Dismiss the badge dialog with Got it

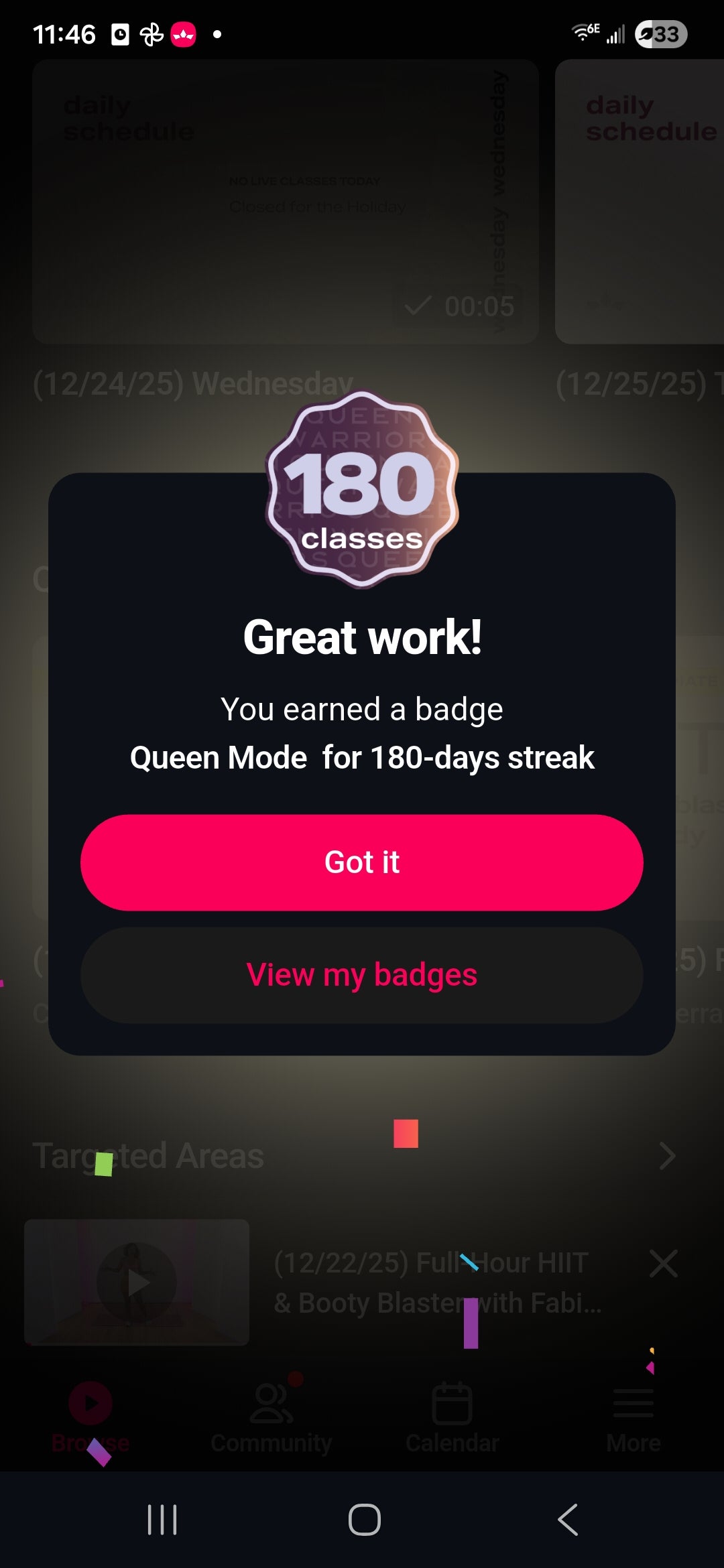[x=362, y=862]
